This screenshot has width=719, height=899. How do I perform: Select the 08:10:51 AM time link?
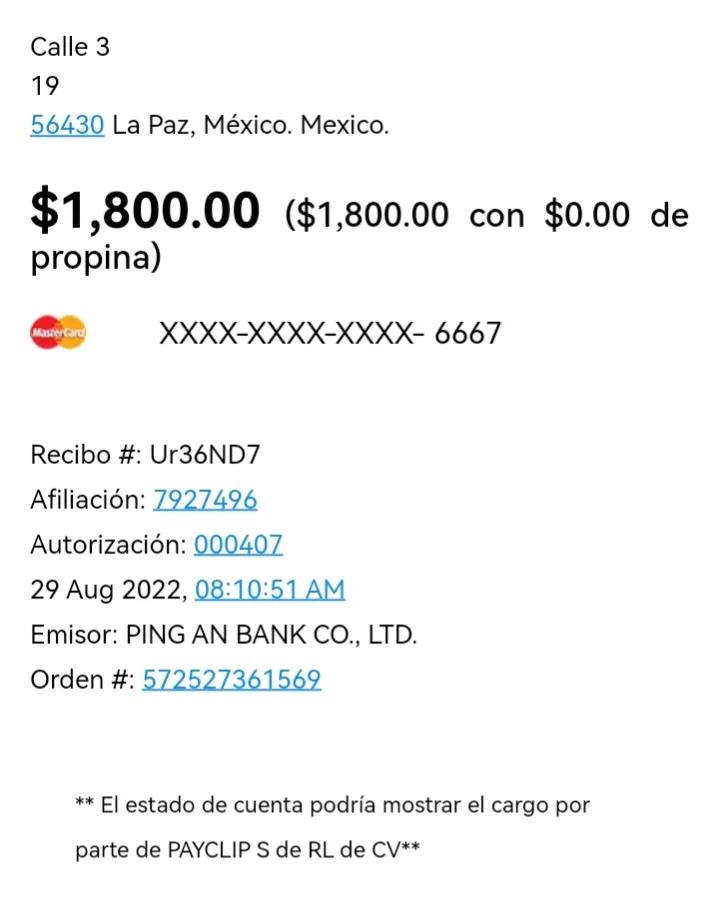pos(269,590)
